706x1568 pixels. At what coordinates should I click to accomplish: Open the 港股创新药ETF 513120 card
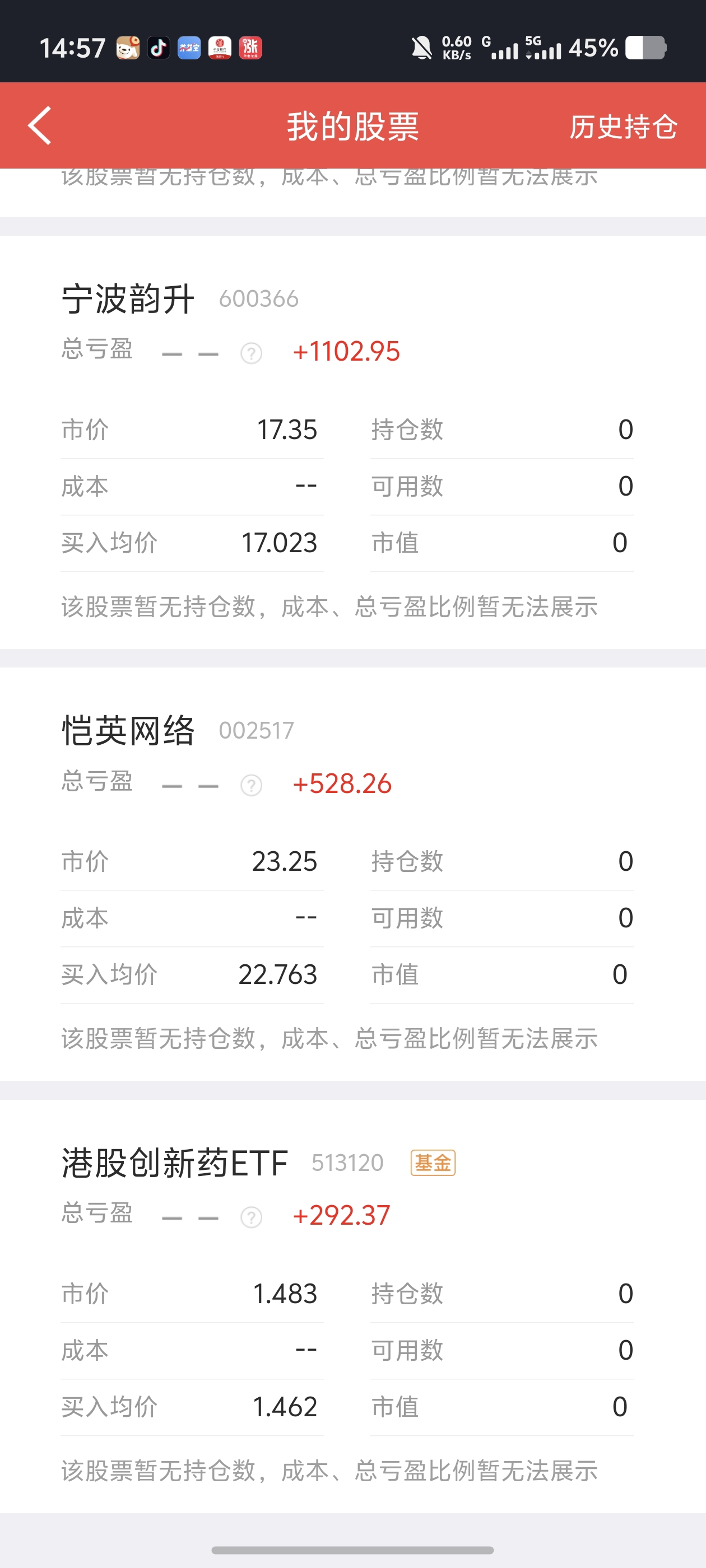352,1306
